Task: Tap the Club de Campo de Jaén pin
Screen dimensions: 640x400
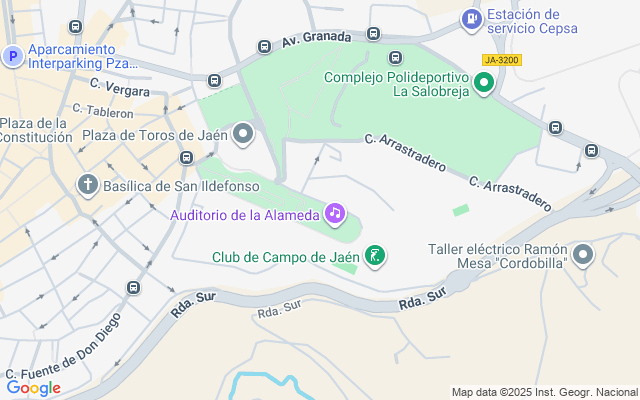Action: [x=375, y=256]
